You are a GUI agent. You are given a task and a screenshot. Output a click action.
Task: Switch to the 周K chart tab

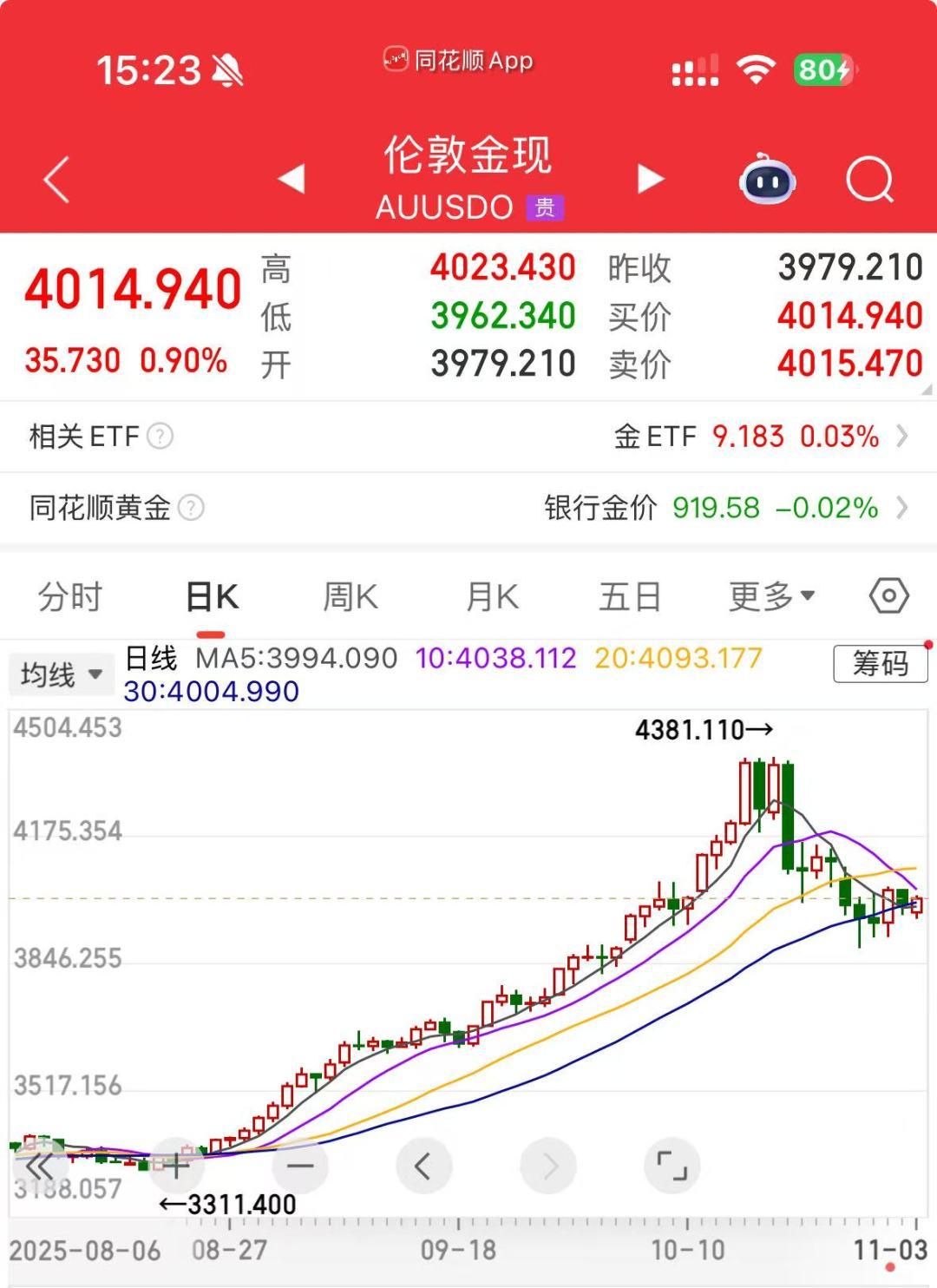[351, 597]
